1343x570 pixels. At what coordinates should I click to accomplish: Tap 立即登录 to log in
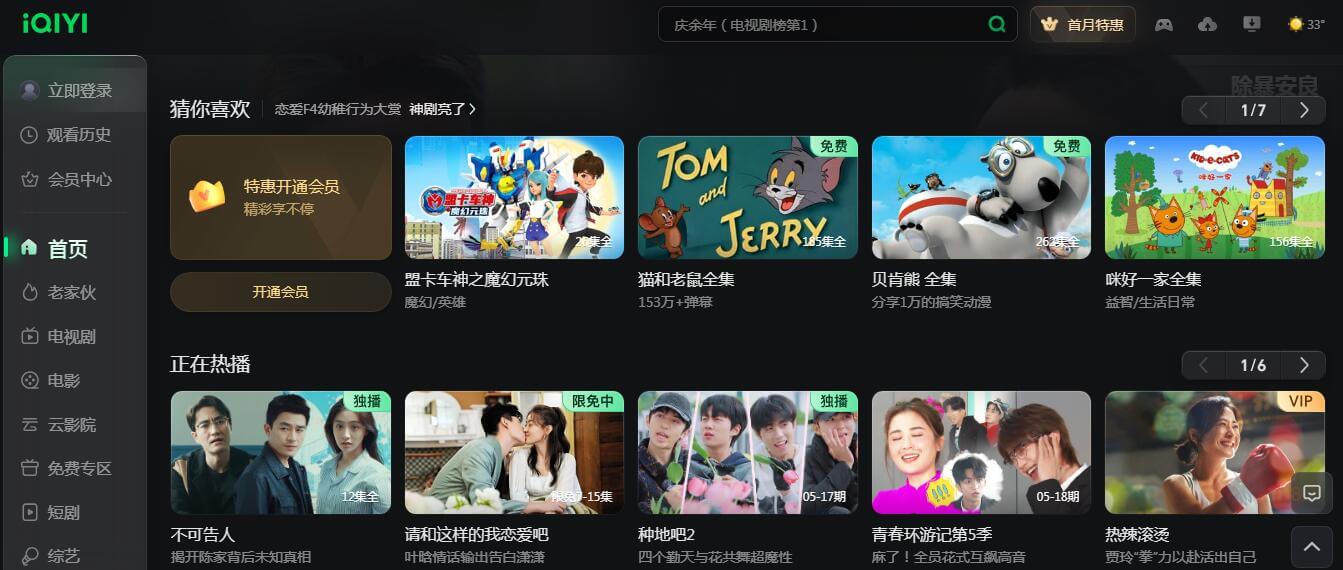80,90
